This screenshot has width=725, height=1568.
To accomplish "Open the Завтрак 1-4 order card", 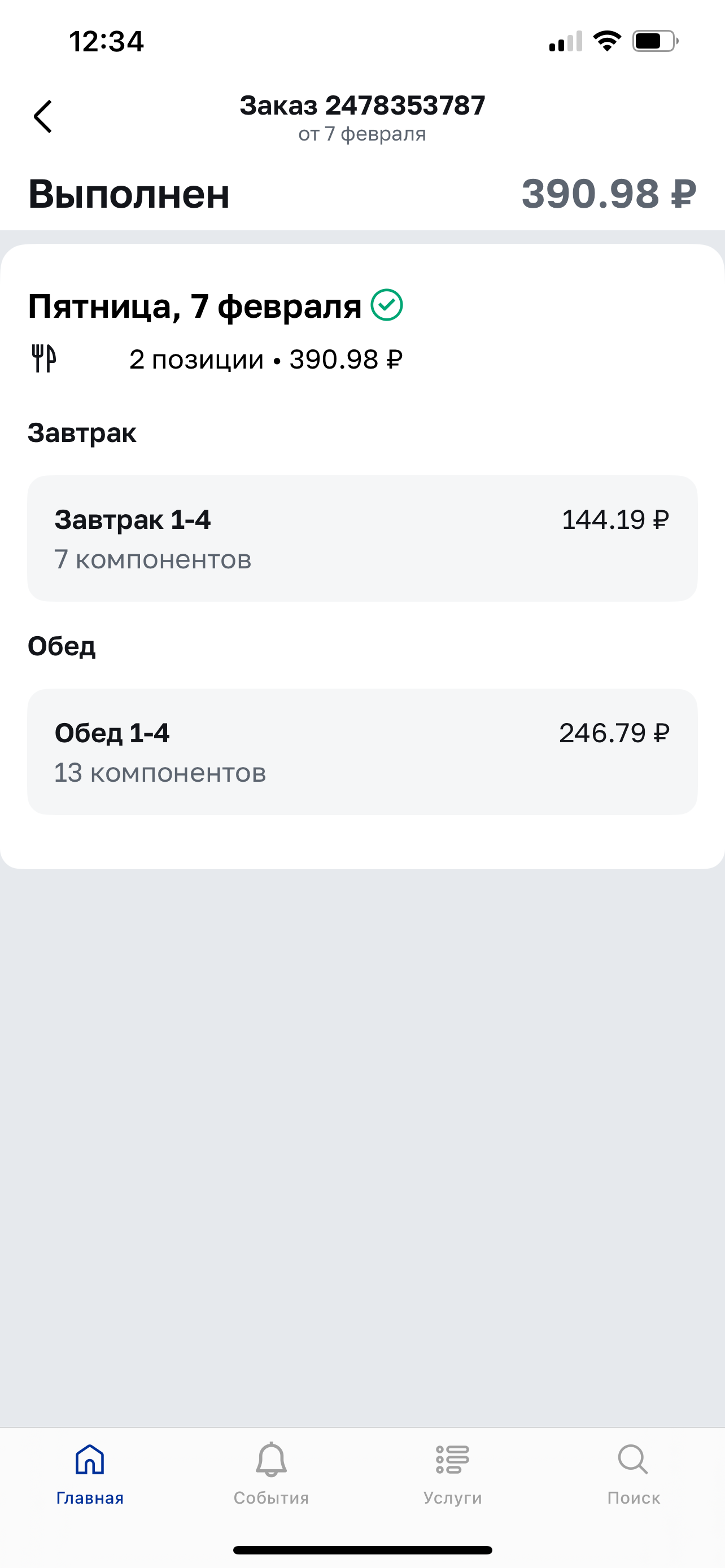I will pyautogui.click(x=362, y=538).
